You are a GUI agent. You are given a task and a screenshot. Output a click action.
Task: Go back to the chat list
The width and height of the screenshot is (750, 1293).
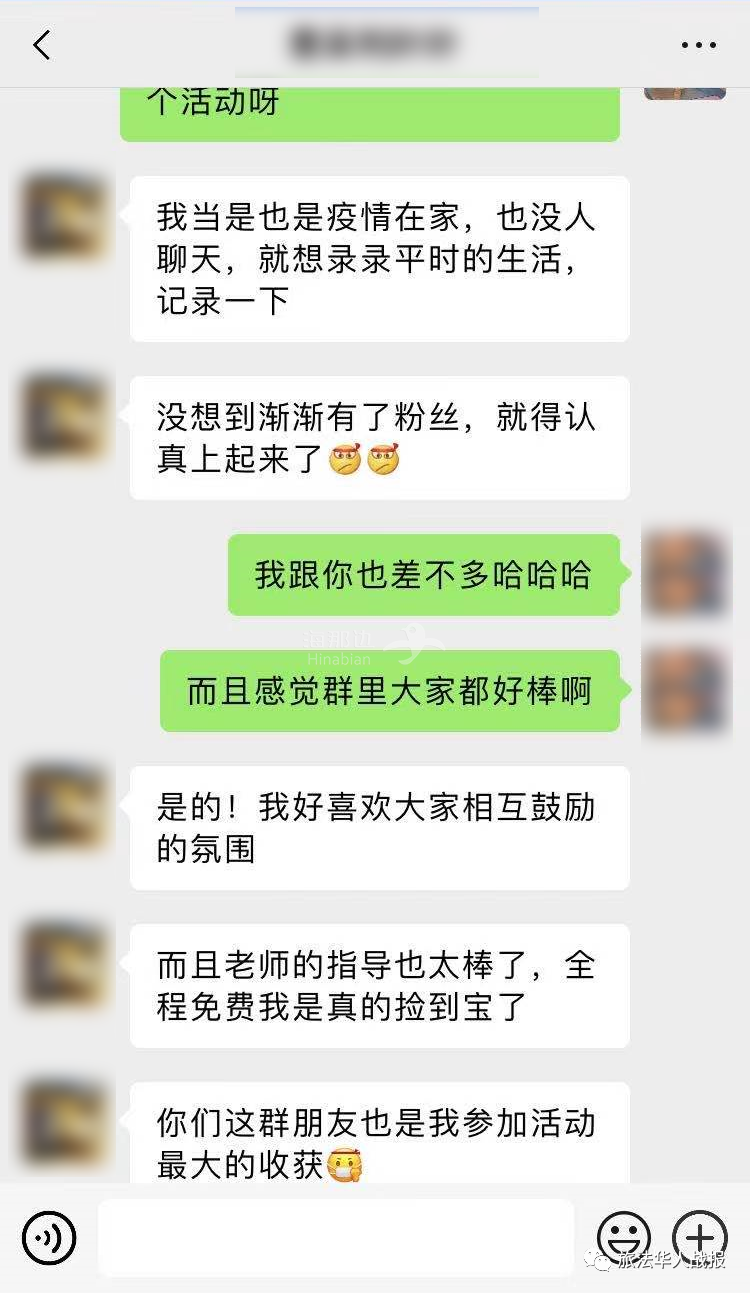[x=41, y=45]
